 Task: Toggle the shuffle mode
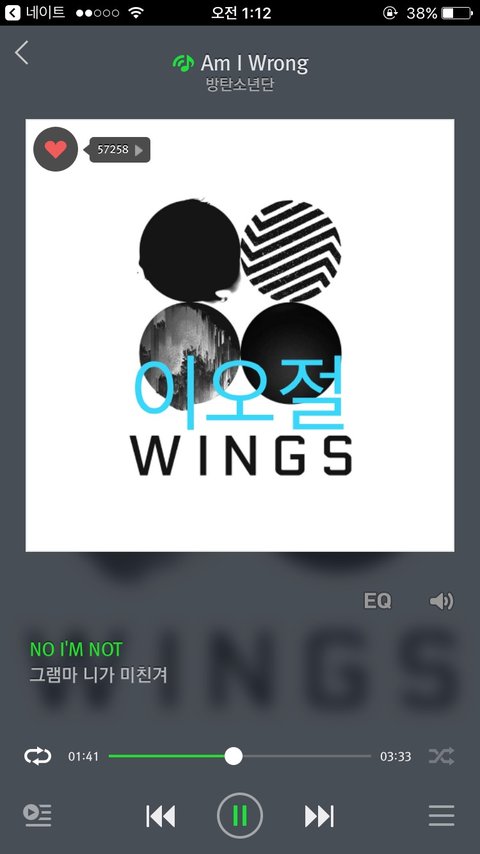441,756
